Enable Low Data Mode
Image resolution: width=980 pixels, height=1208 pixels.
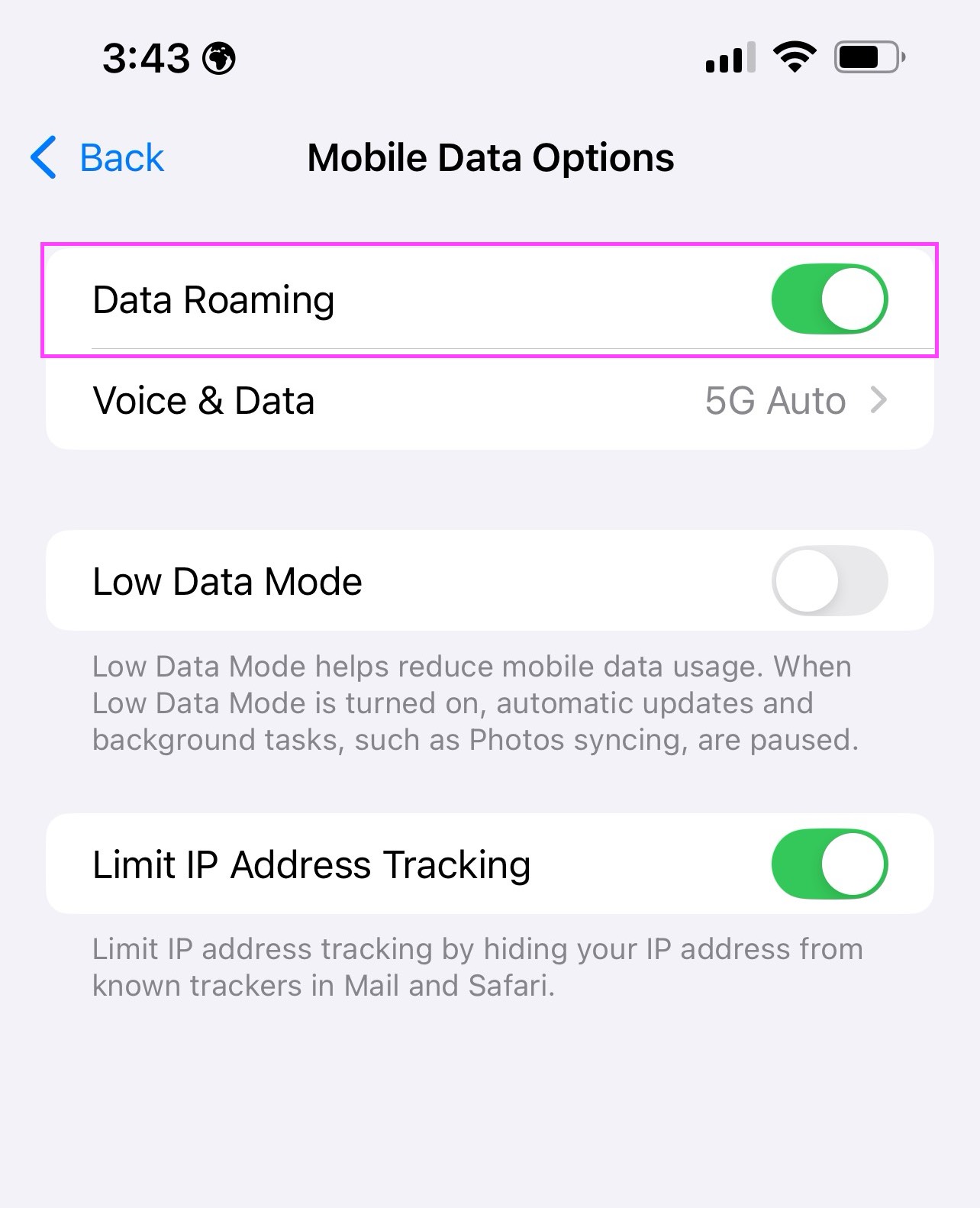pos(829,581)
